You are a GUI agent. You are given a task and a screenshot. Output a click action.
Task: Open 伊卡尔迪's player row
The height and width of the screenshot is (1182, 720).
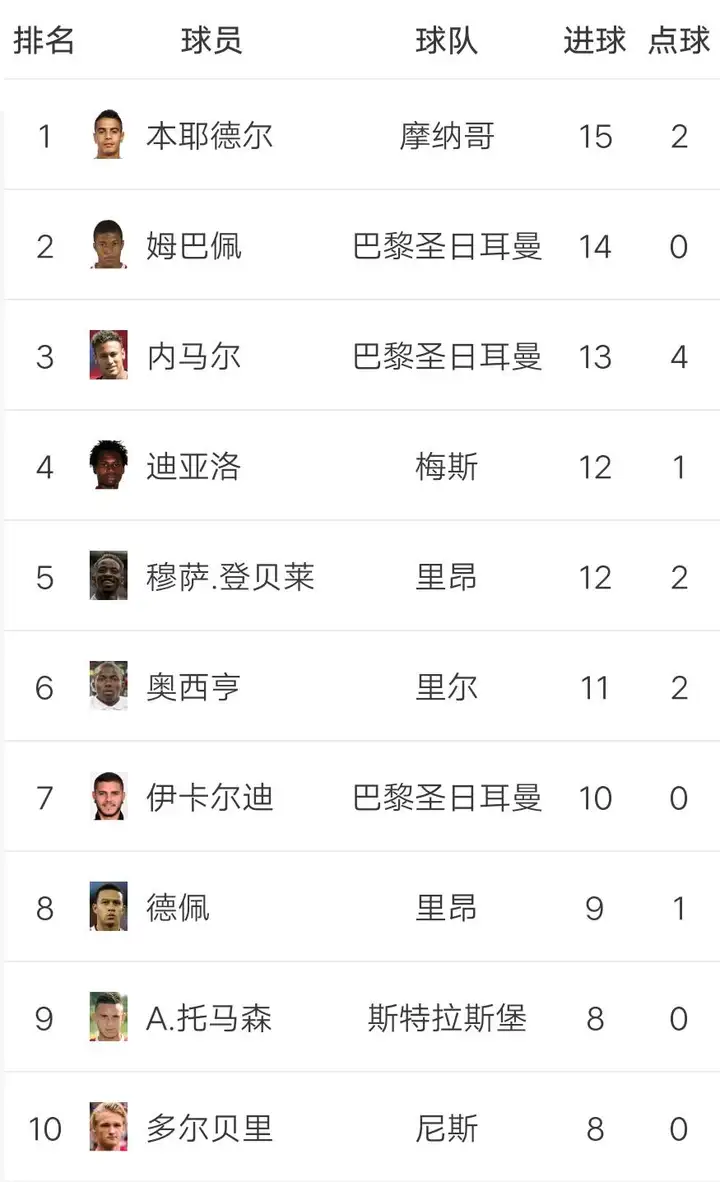tap(209, 798)
